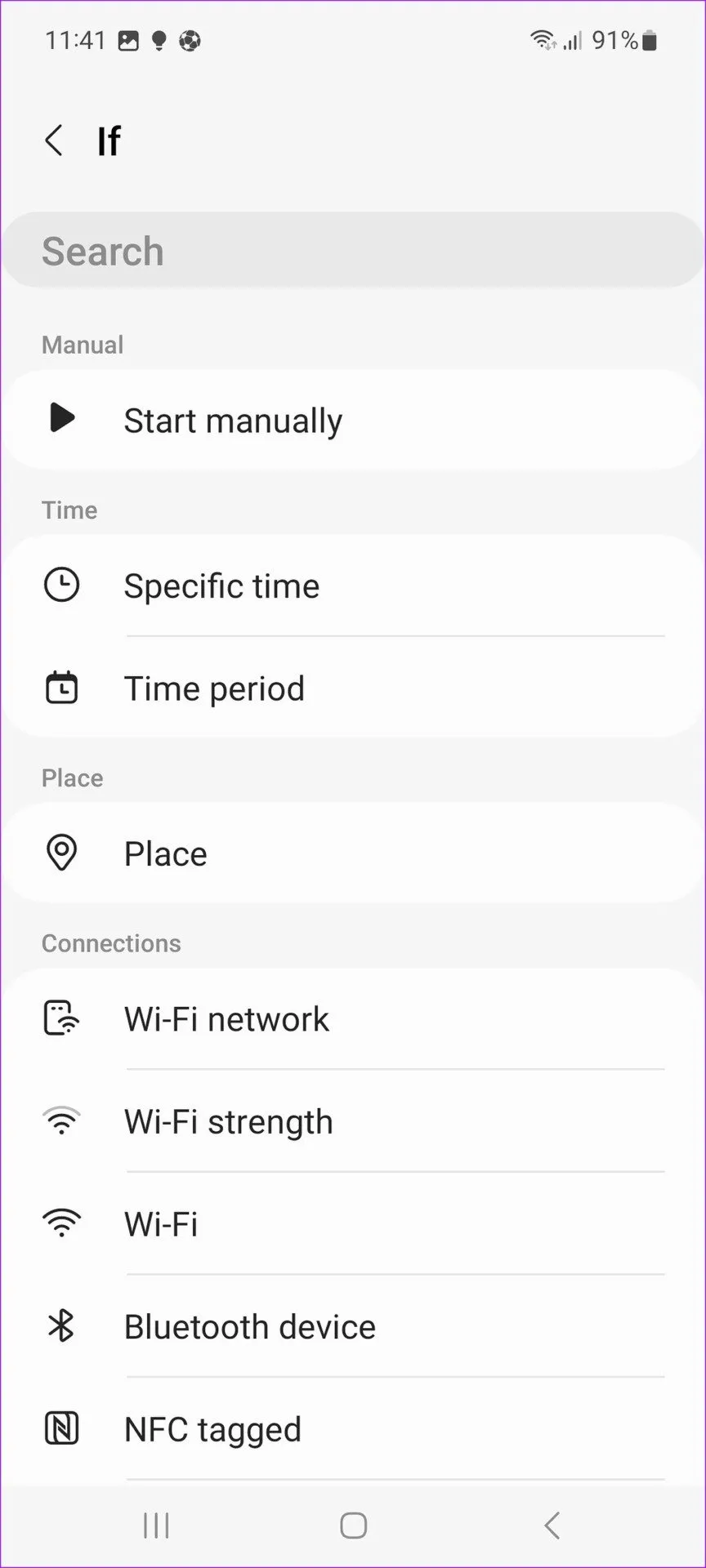Tap the Search field
This screenshot has width=706, height=1568.
(x=353, y=251)
